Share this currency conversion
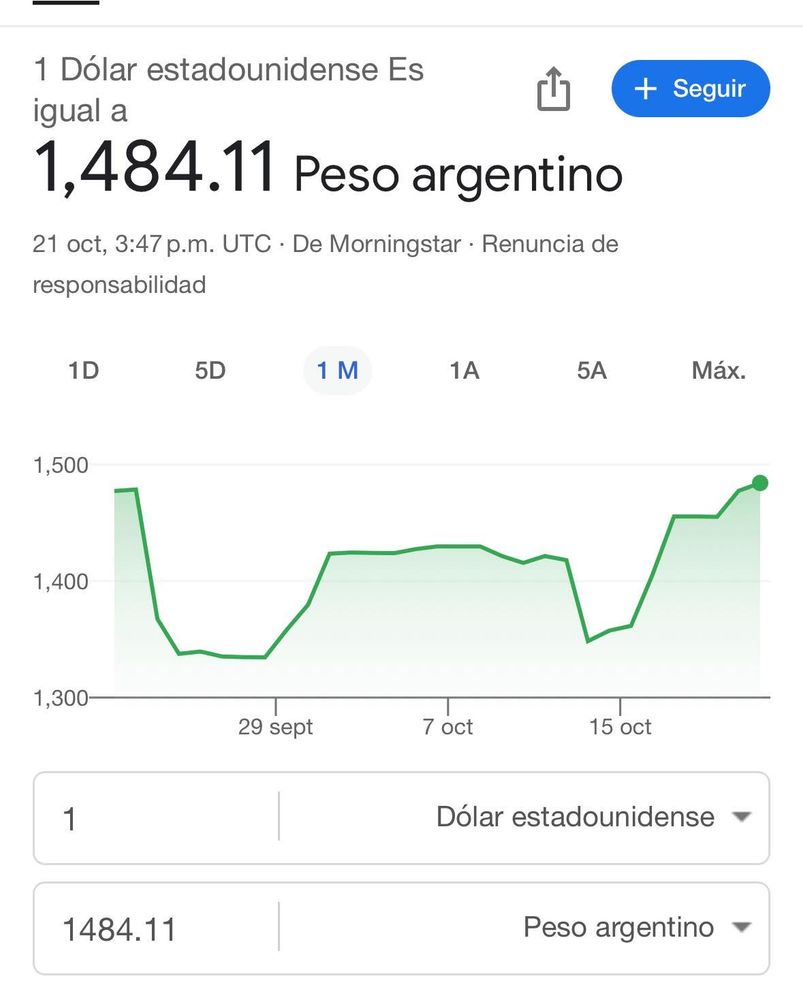This screenshot has height=1000, width=803. click(553, 91)
